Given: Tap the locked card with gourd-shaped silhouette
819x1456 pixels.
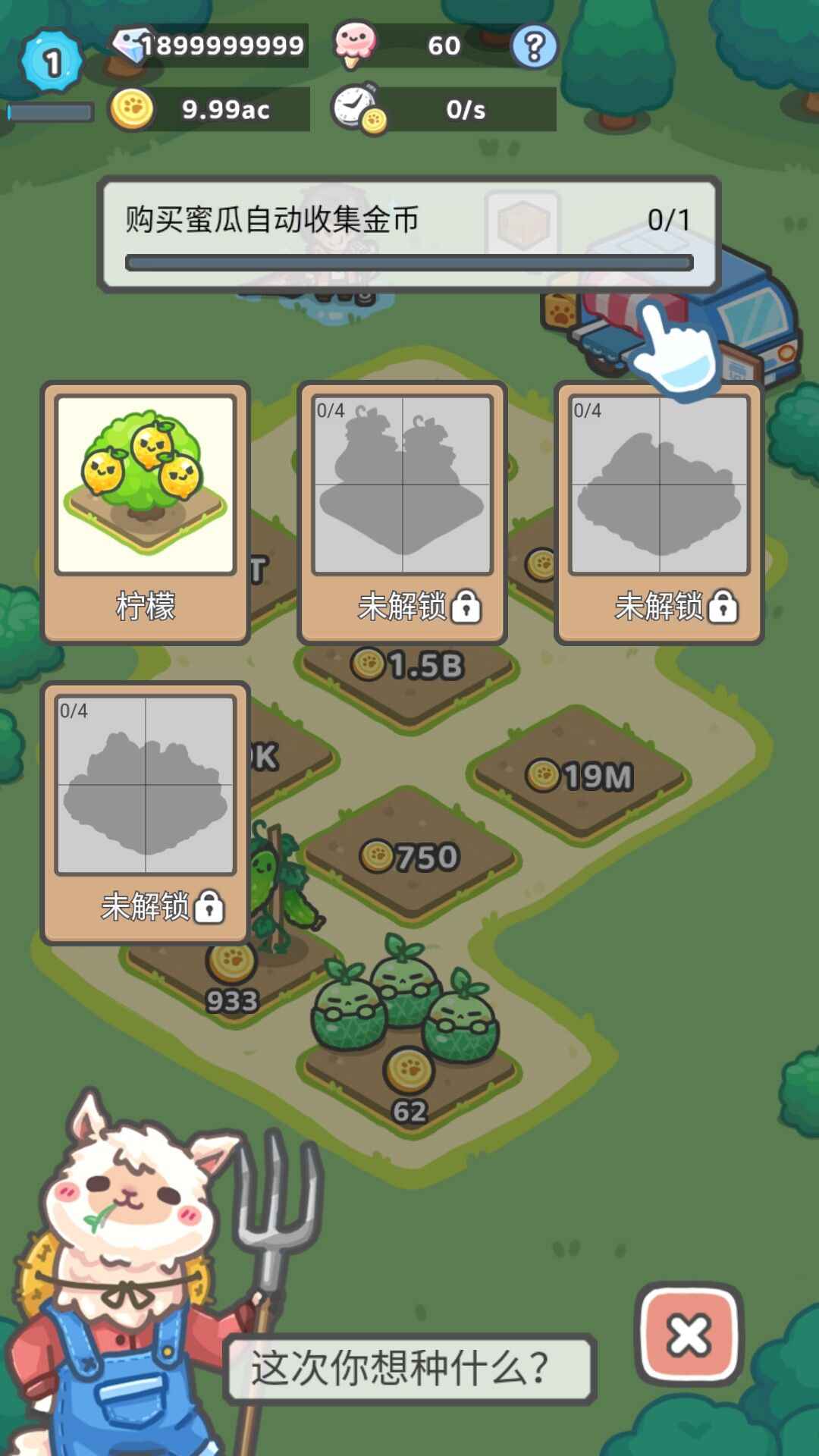Looking at the screenshot, I should (402, 513).
